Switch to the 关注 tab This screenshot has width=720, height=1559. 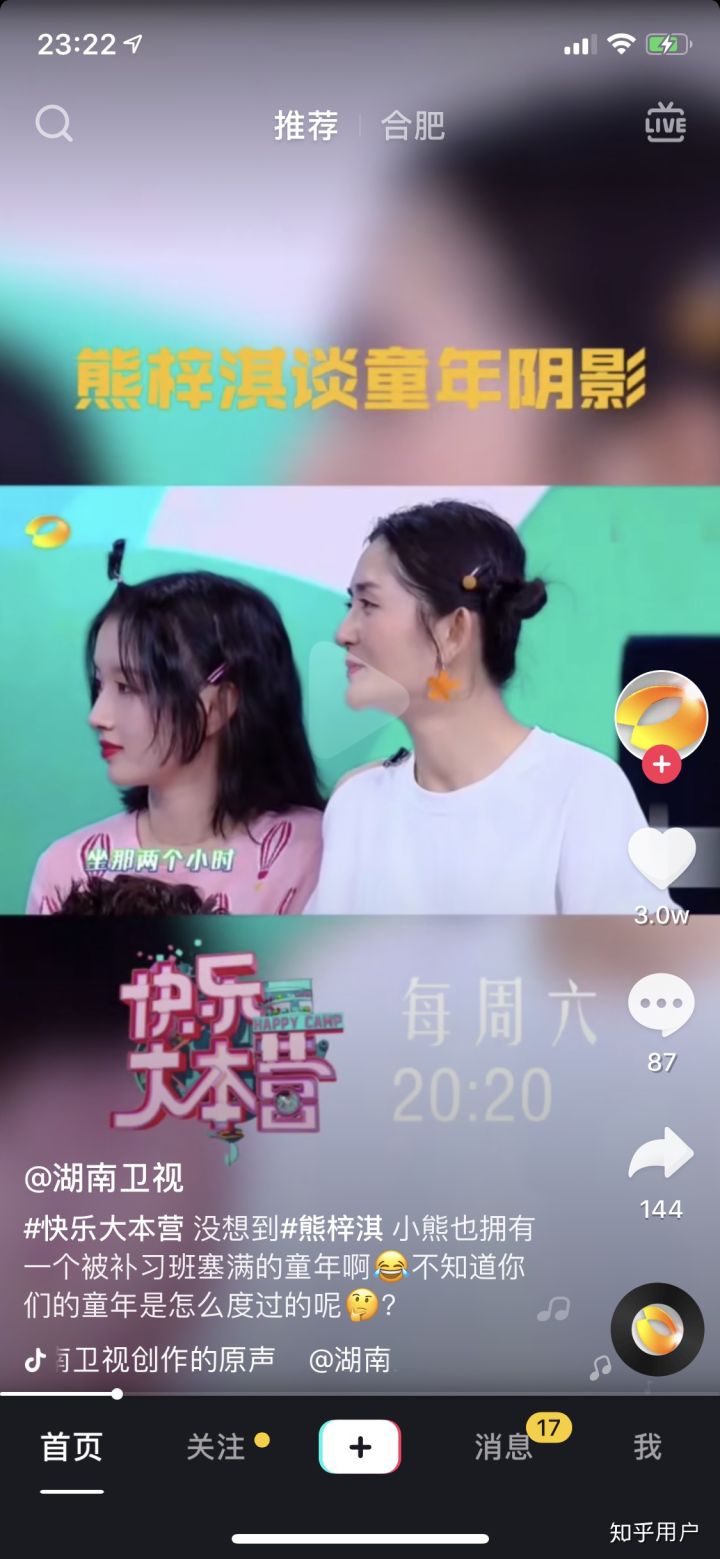[x=216, y=1447]
